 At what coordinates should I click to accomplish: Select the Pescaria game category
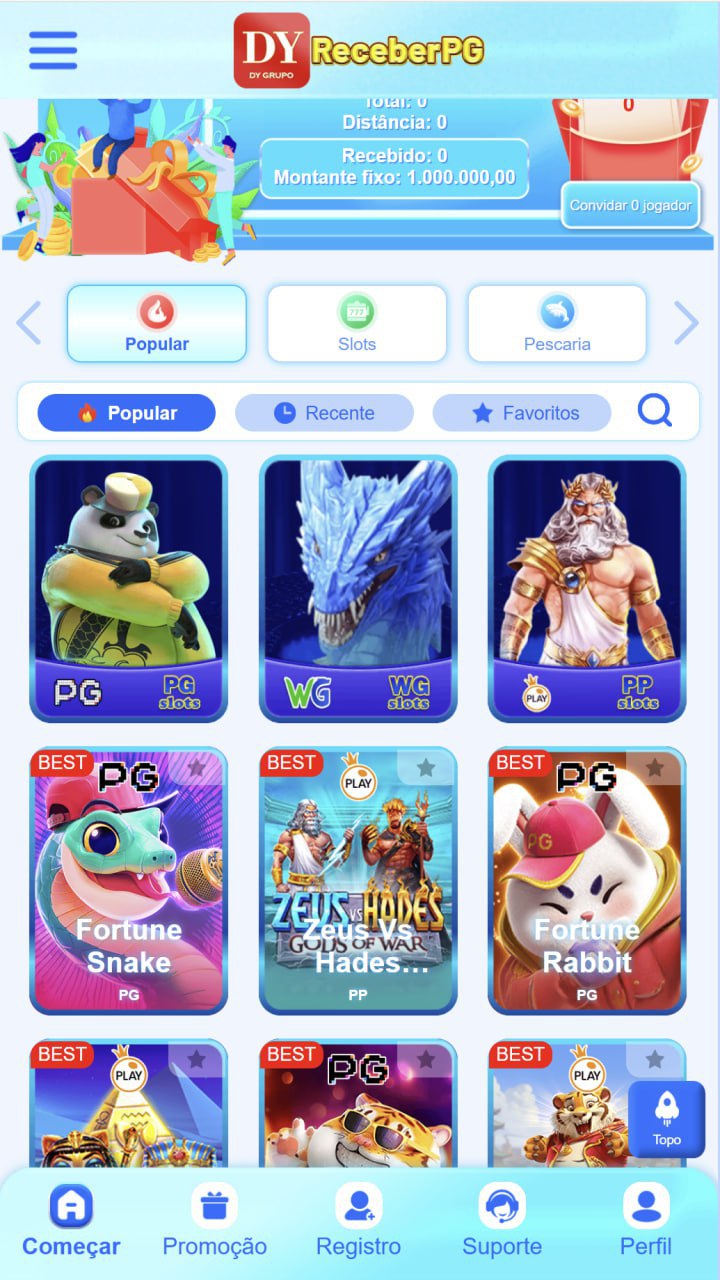[557, 323]
